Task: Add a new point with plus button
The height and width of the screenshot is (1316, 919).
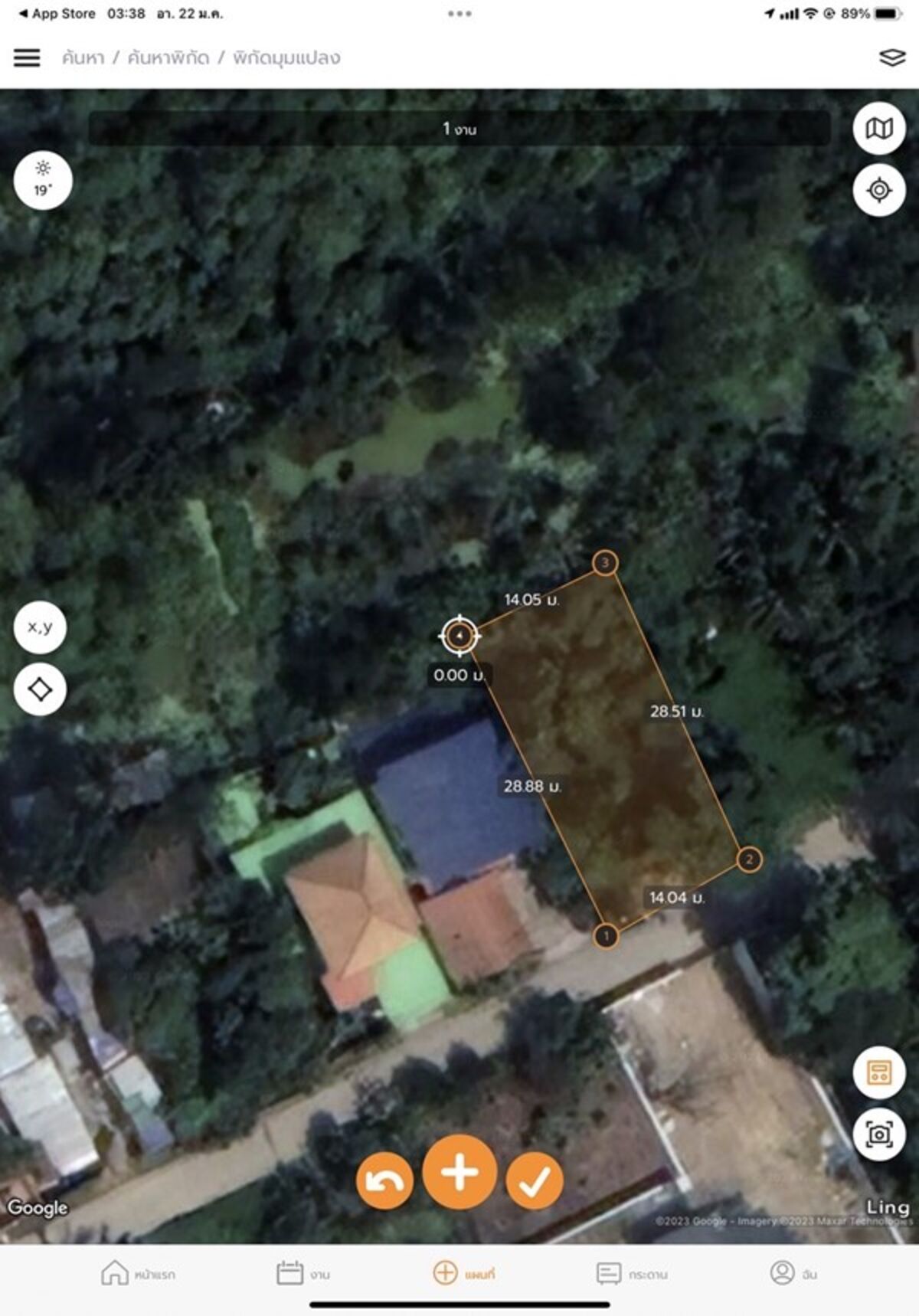Action: tap(459, 1172)
